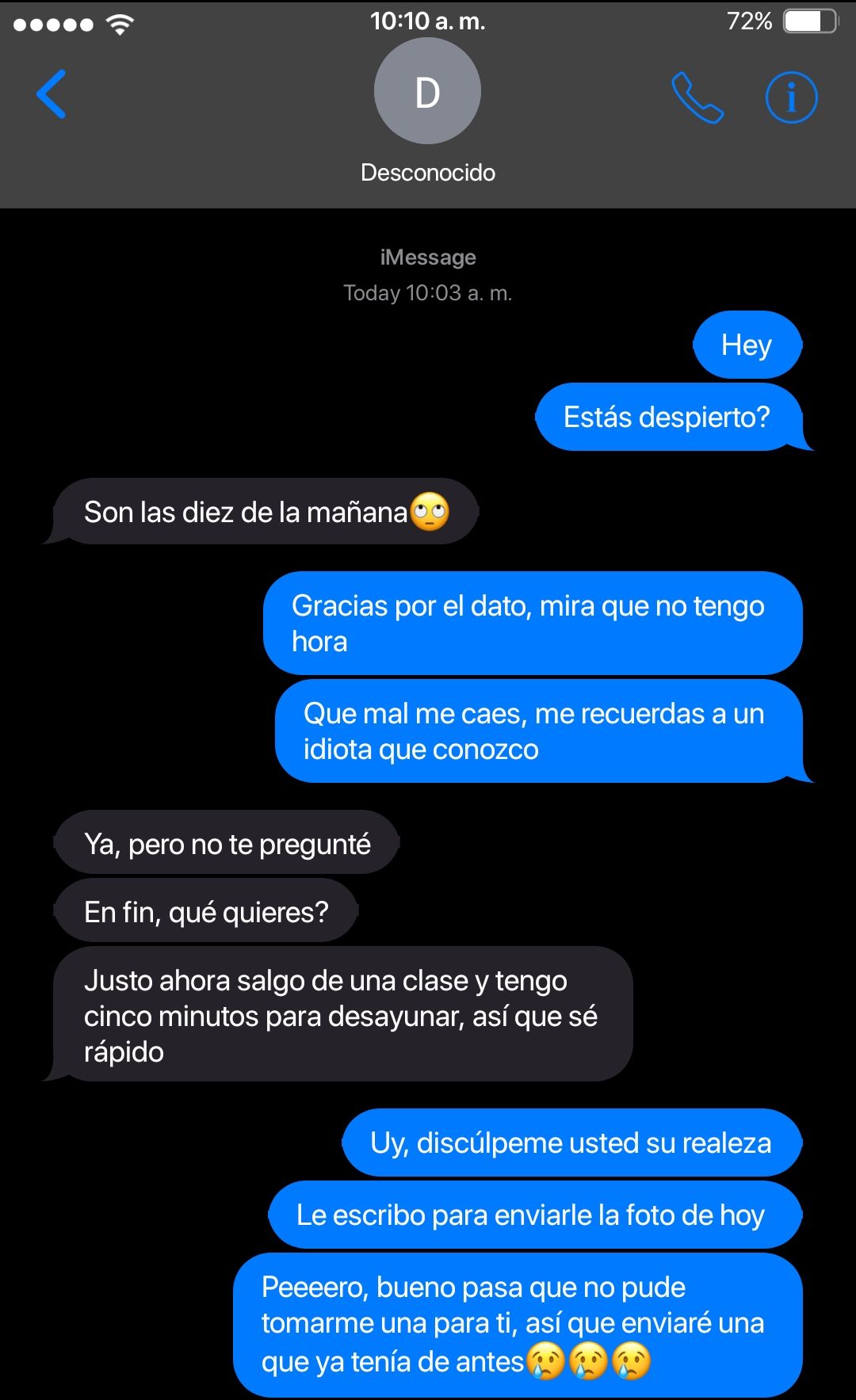Open the Desconocido contact avatar
856x1400 pixels.
pyautogui.click(x=427, y=91)
